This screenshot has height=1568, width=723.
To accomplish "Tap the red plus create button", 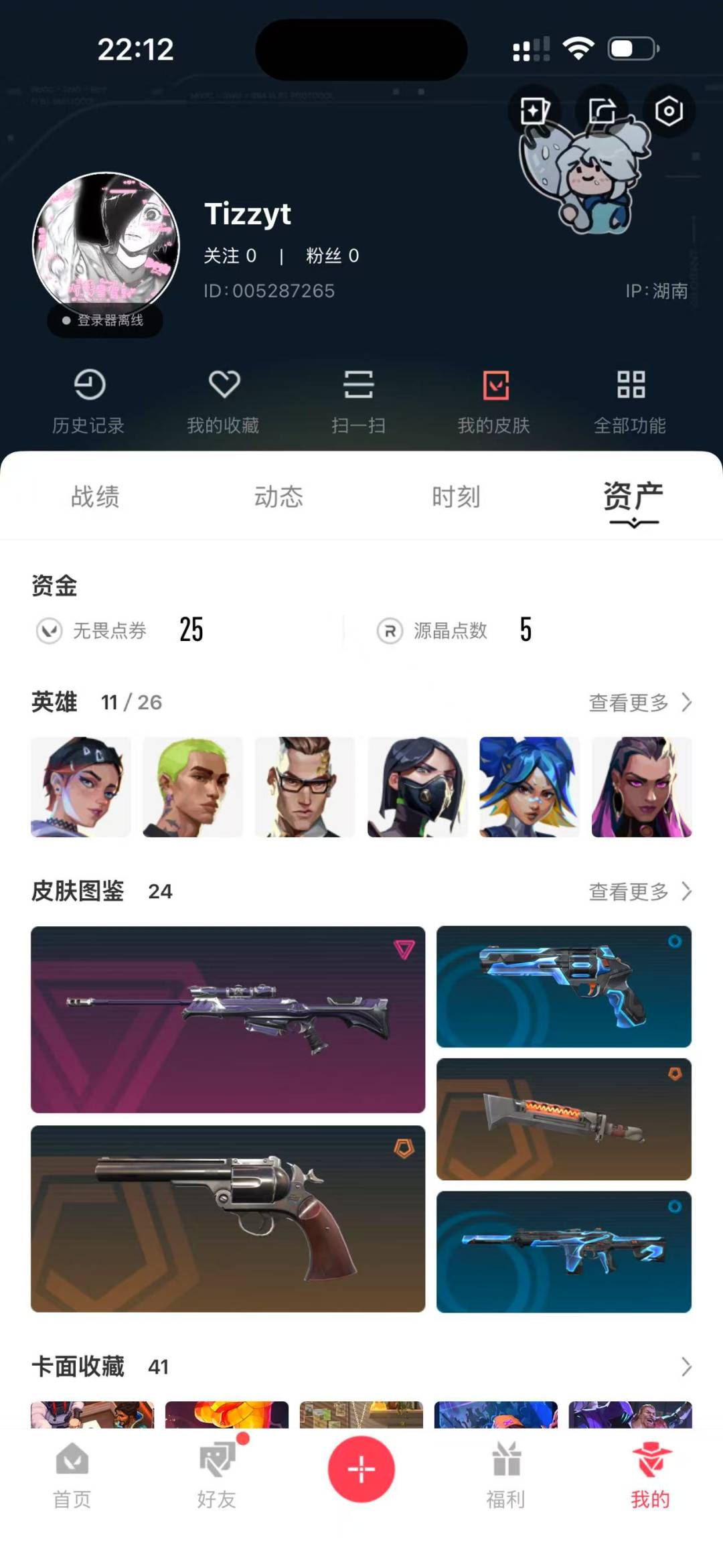I will 361,1470.
